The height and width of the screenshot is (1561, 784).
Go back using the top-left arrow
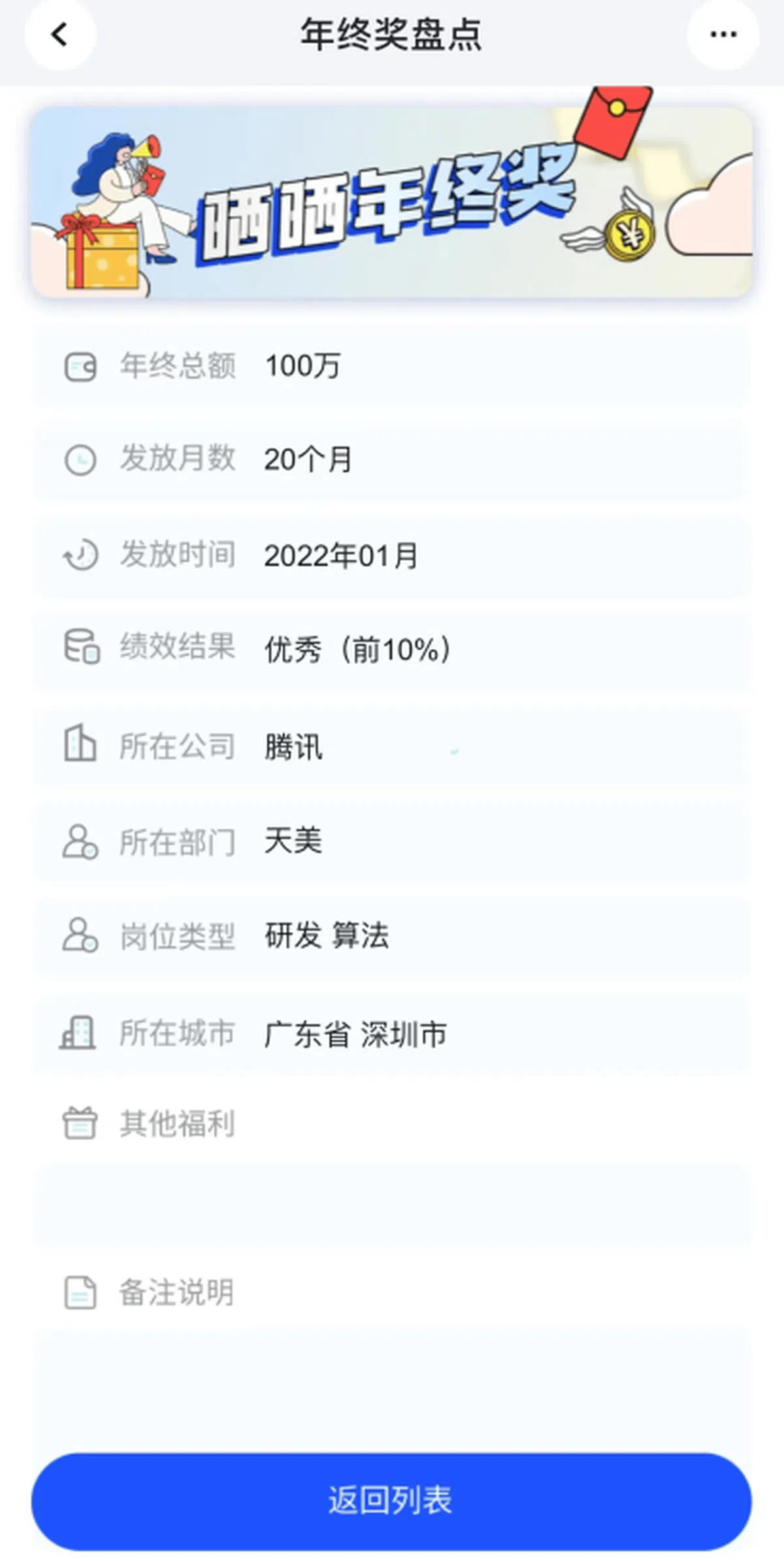coord(60,35)
